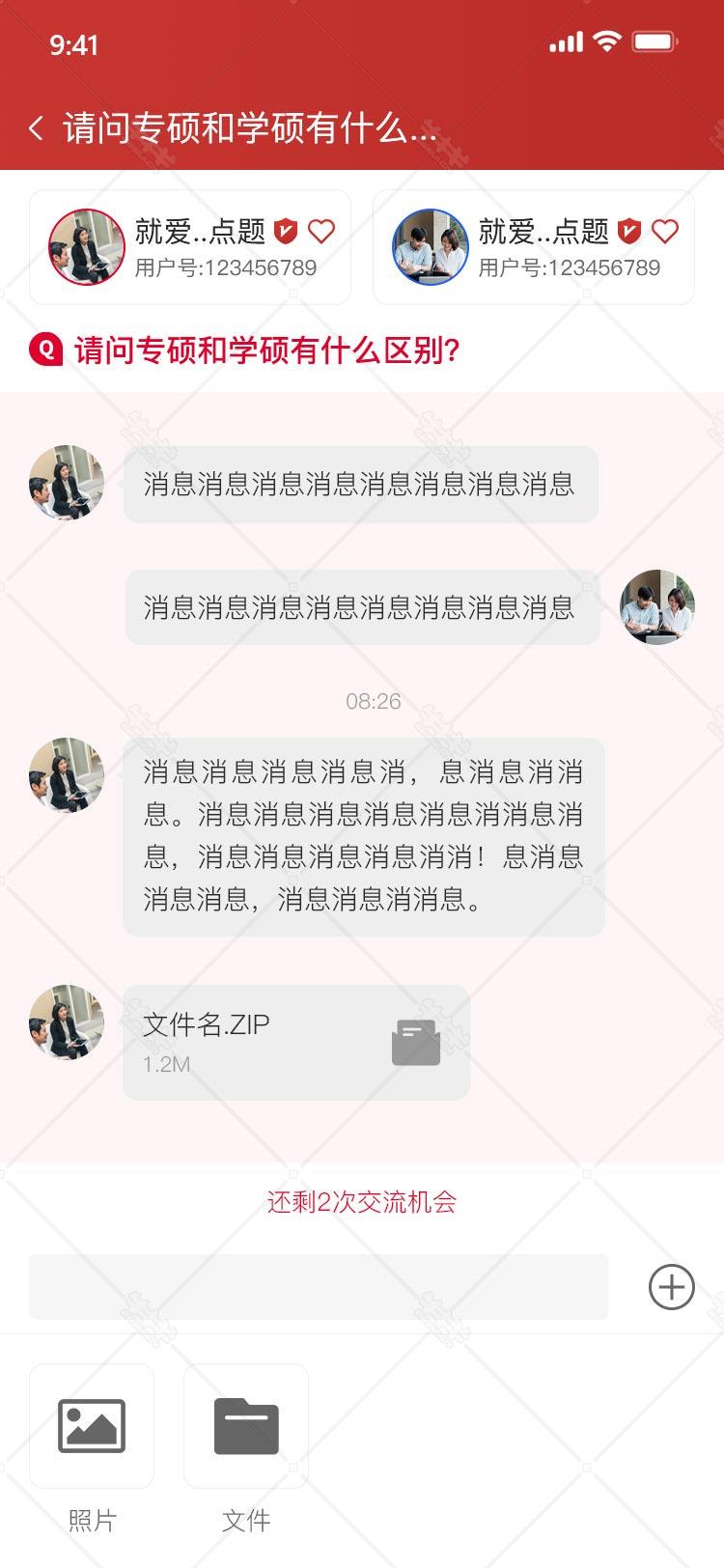Focus the message input field
This screenshot has height=1568, width=724.
(319, 1287)
